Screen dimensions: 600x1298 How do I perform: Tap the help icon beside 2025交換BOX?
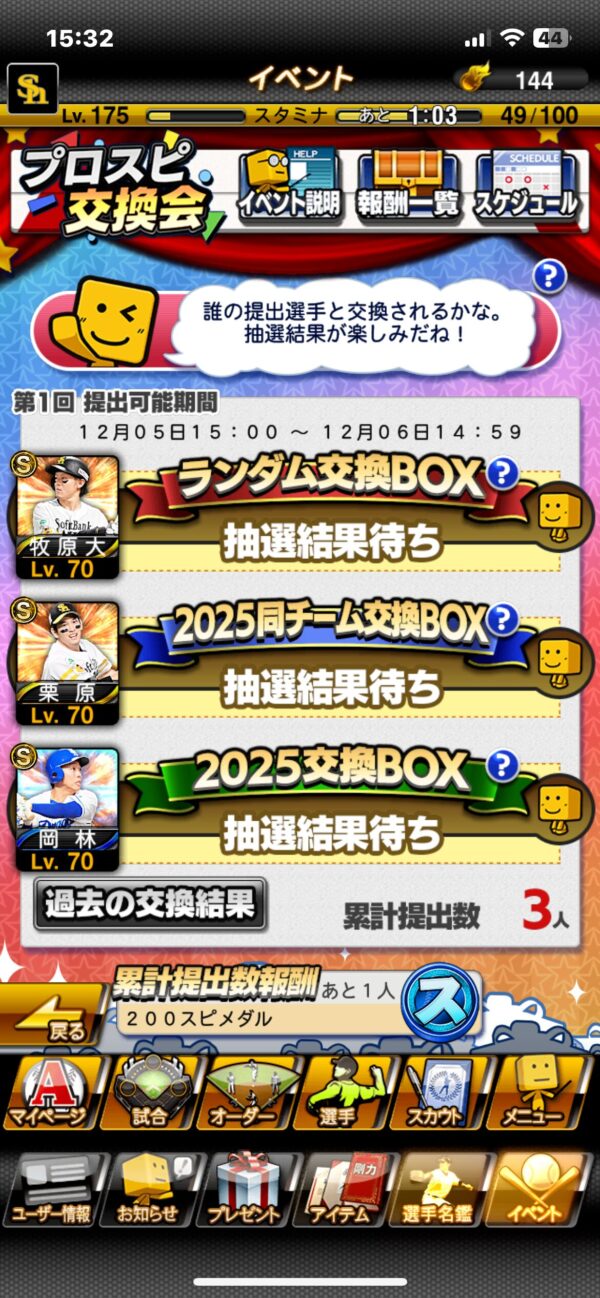click(503, 766)
